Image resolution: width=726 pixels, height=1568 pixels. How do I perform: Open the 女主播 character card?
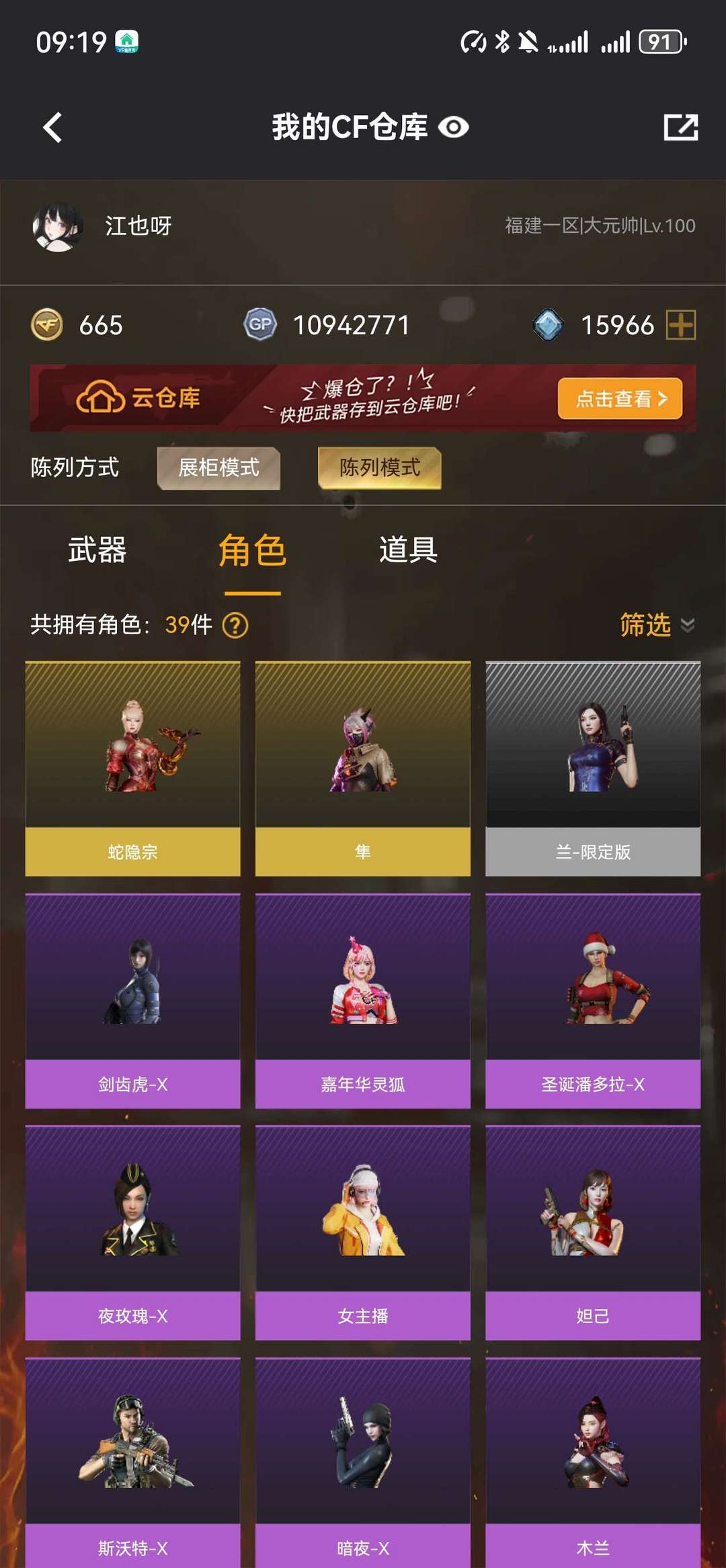click(x=363, y=1232)
